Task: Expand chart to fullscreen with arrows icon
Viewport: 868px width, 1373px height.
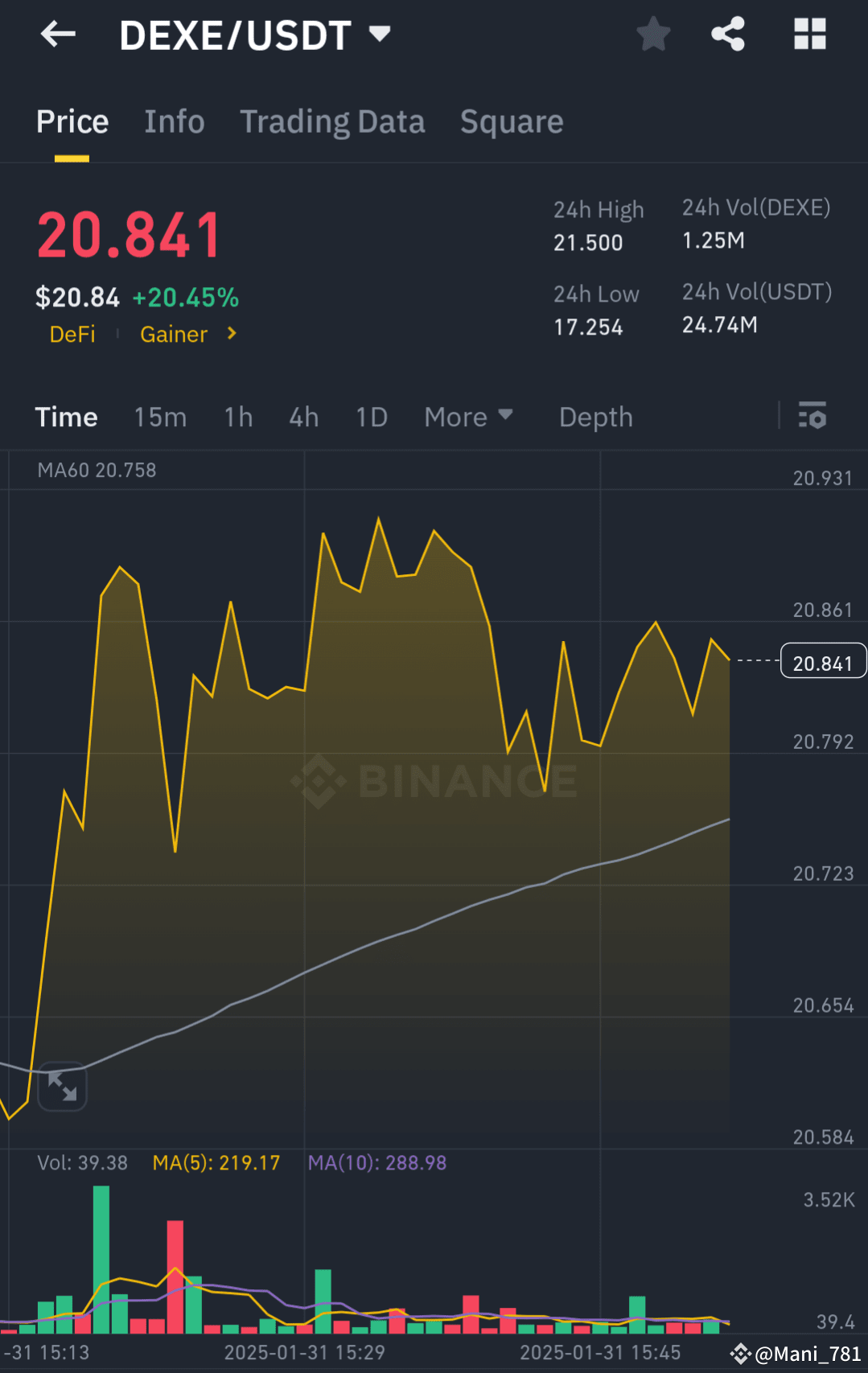Action: pos(62,1086)
